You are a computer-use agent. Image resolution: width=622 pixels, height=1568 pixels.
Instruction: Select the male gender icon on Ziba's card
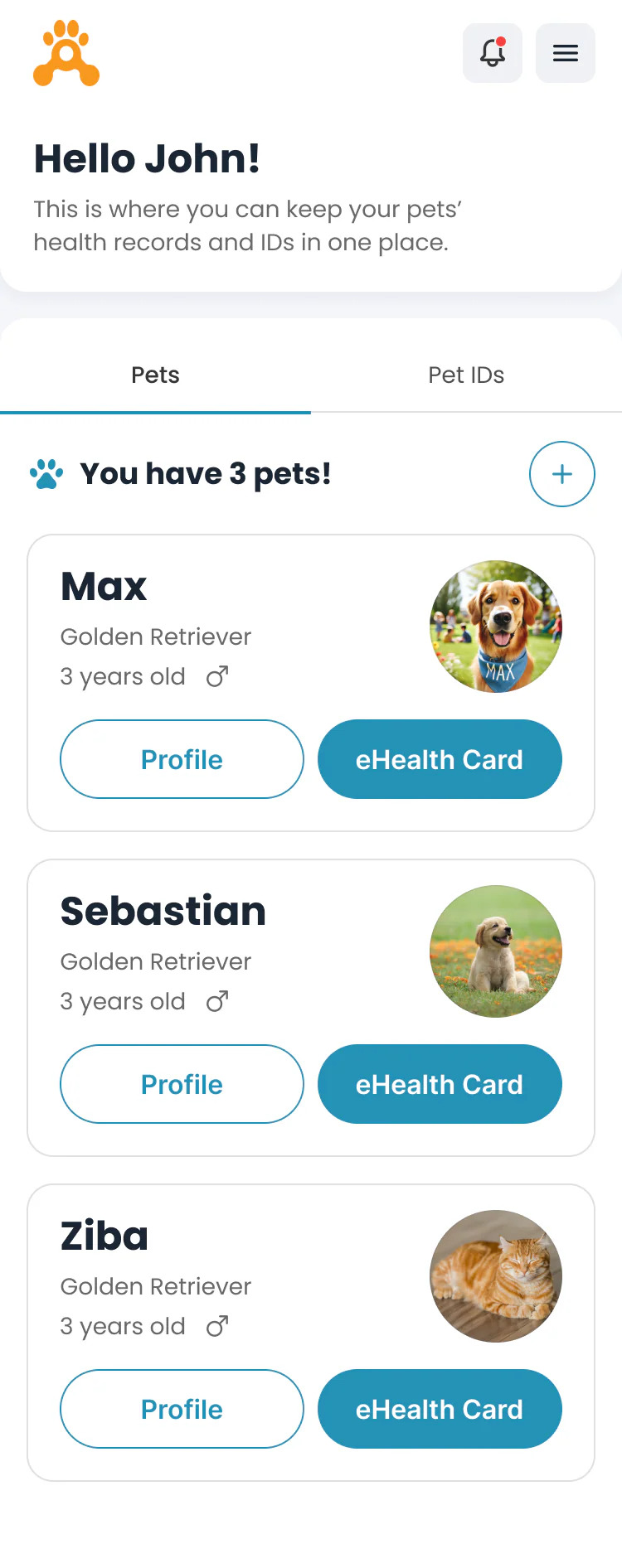(216, 1326)
